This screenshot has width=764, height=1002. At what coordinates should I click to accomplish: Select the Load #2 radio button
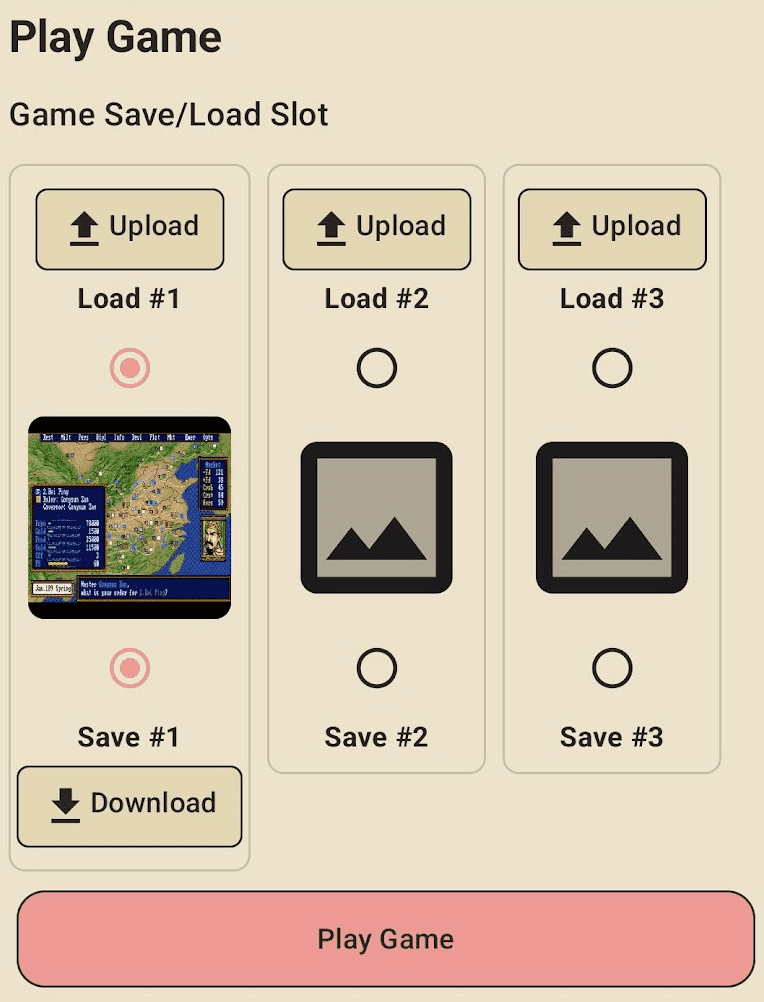[376, 367]
